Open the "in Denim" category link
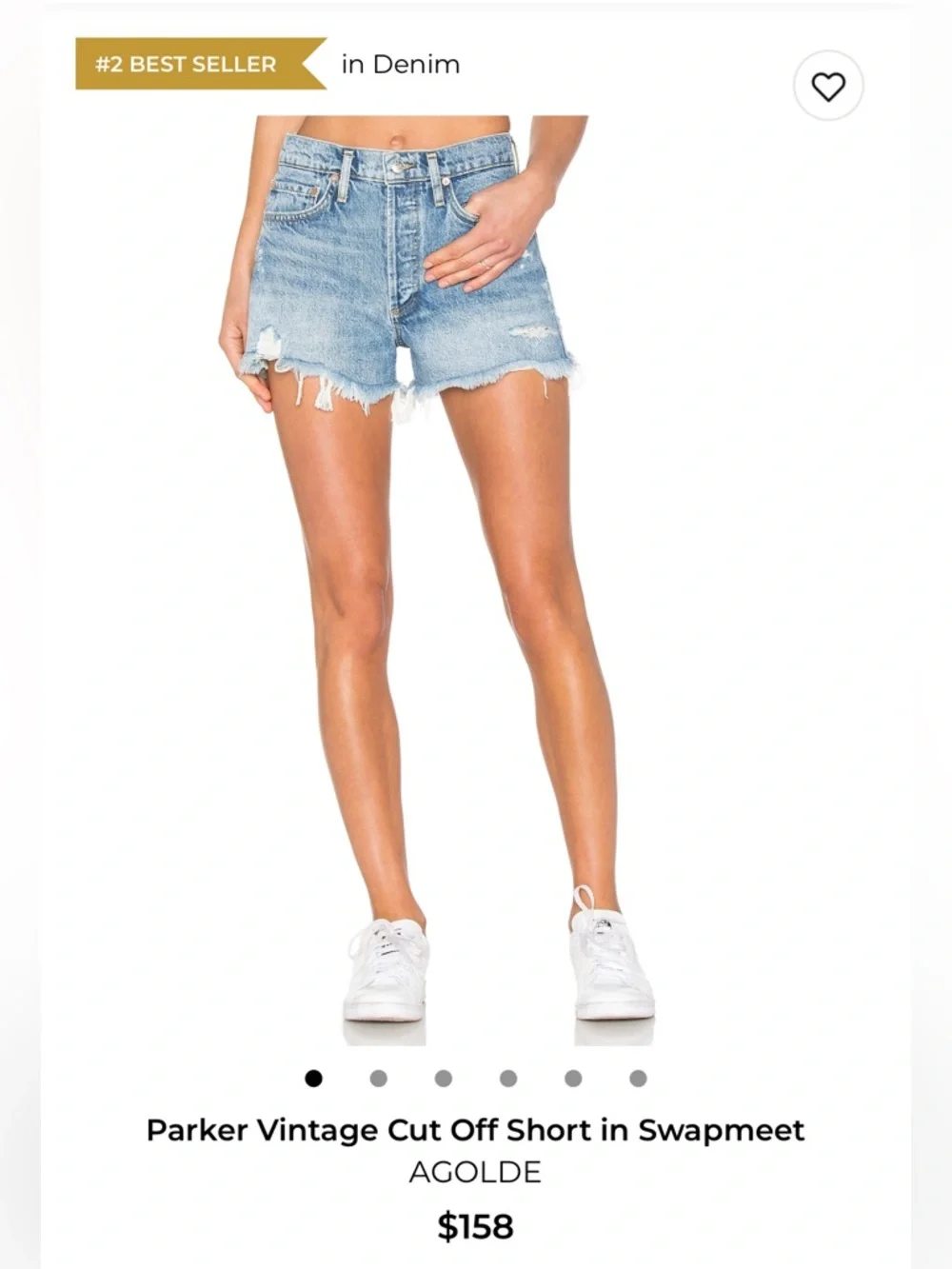 point(399,65)
